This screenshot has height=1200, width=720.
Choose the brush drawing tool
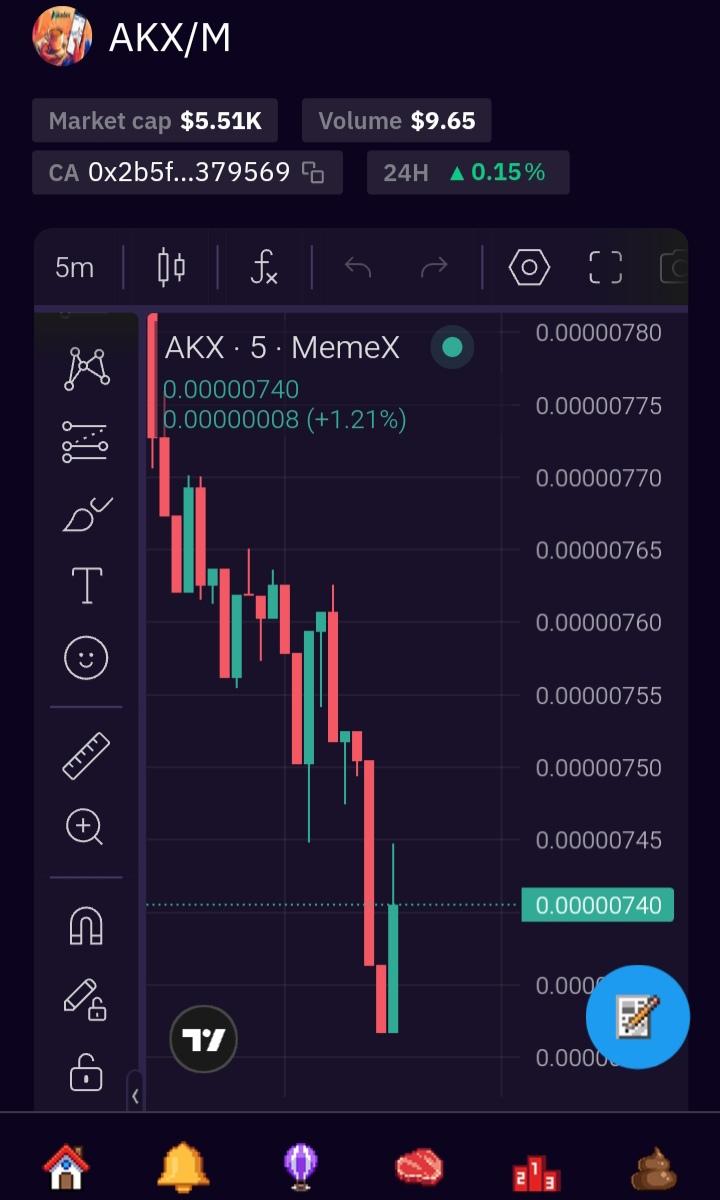[x=86, y=514]
